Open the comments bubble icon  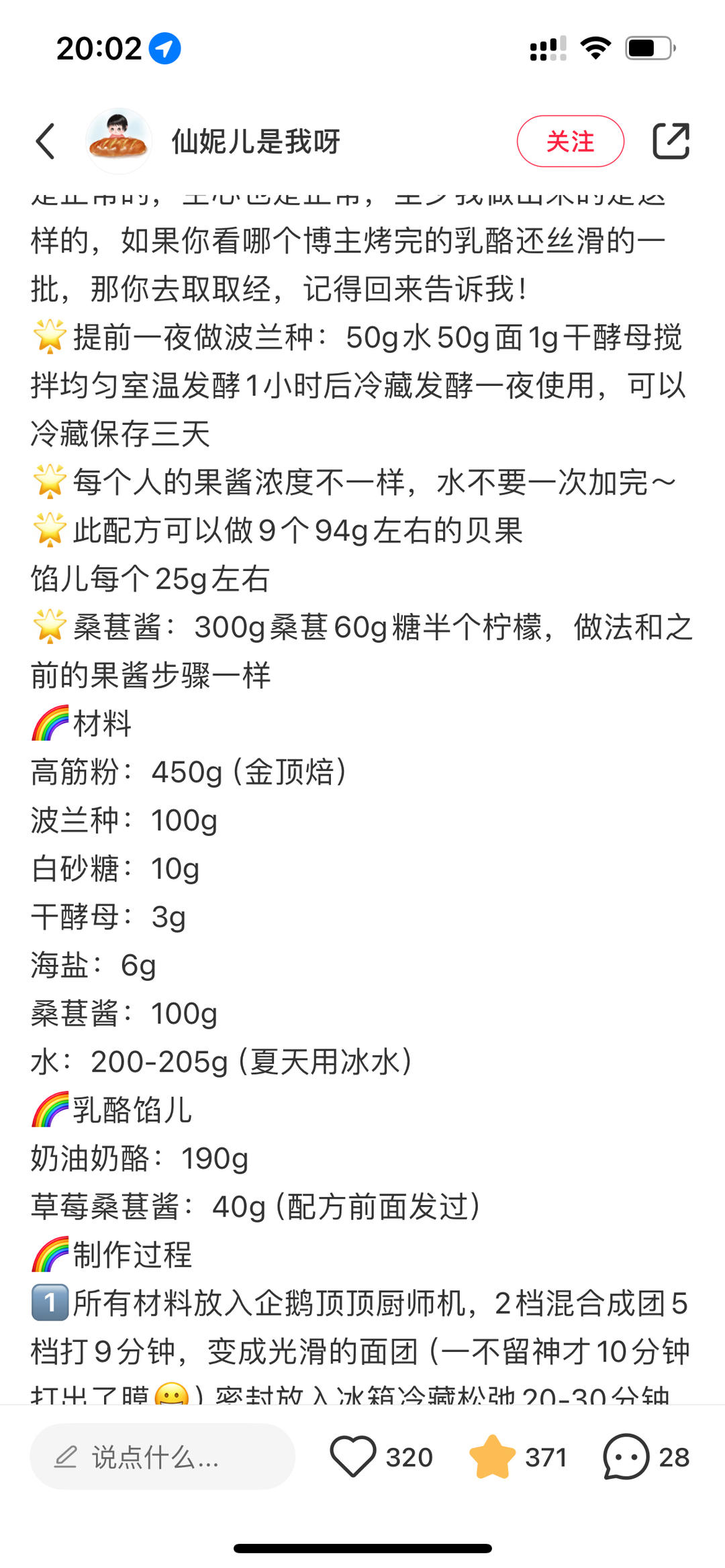(x=626, y=1457)
